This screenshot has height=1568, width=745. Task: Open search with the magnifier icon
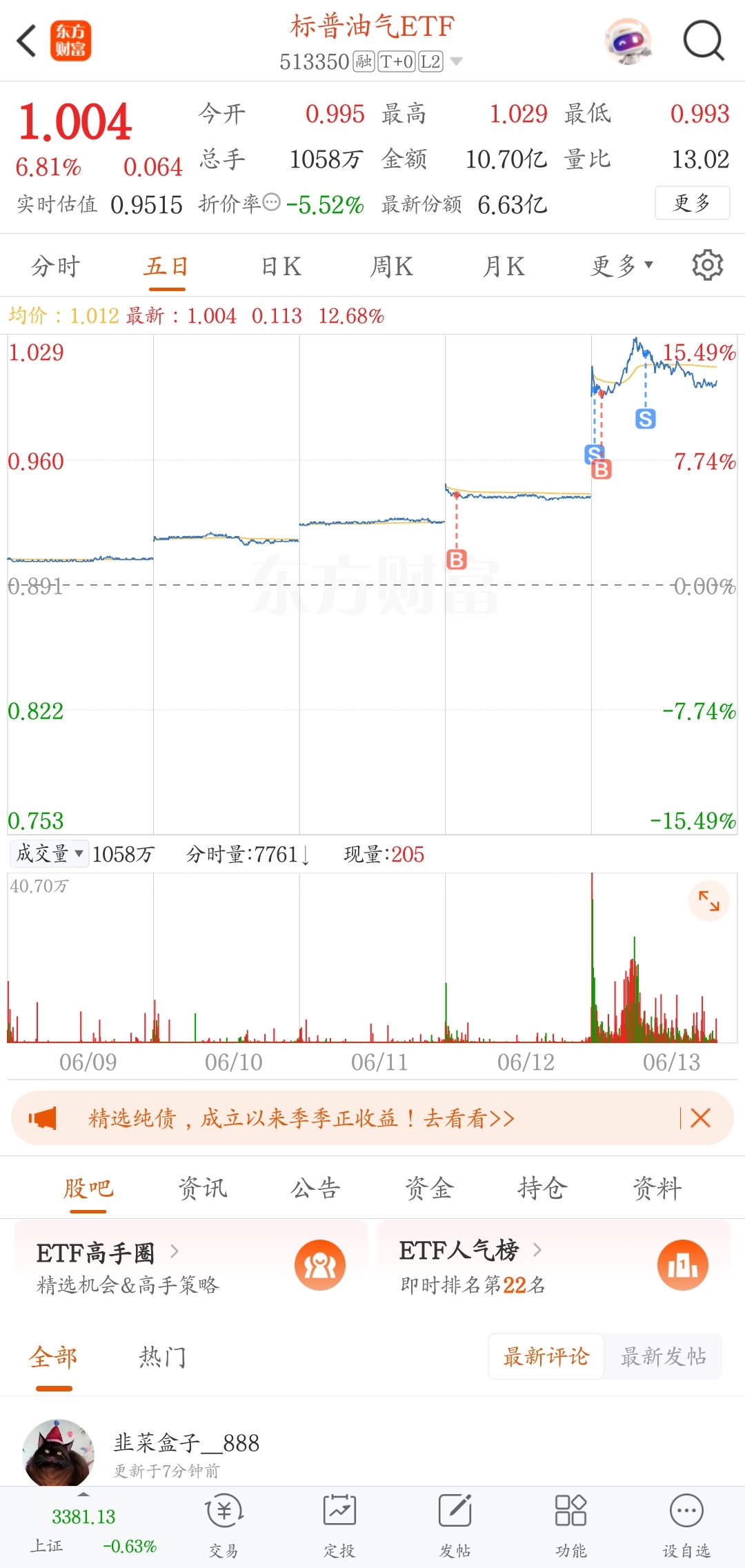click(704, 41)
